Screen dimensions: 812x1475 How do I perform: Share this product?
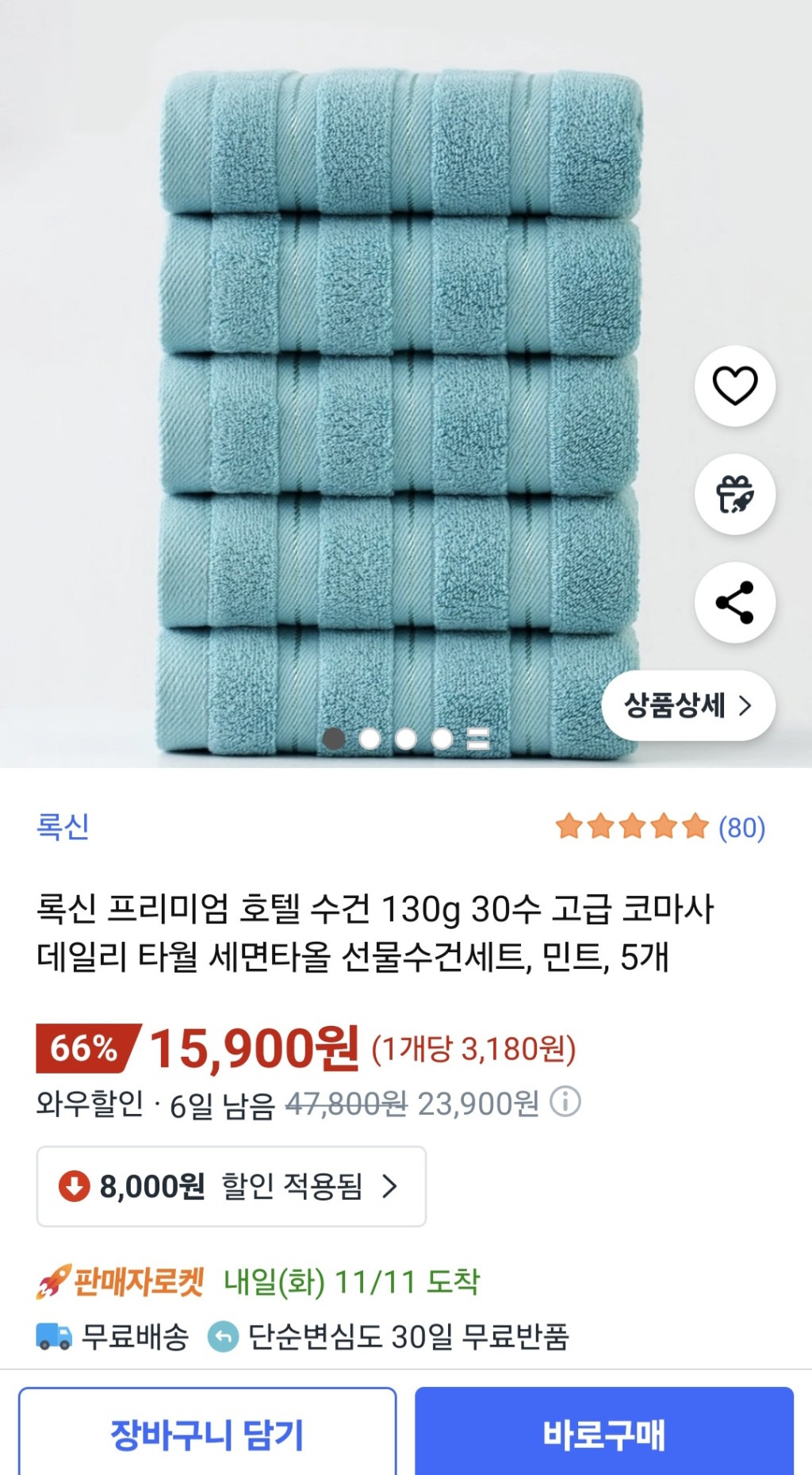pos(734,603)
